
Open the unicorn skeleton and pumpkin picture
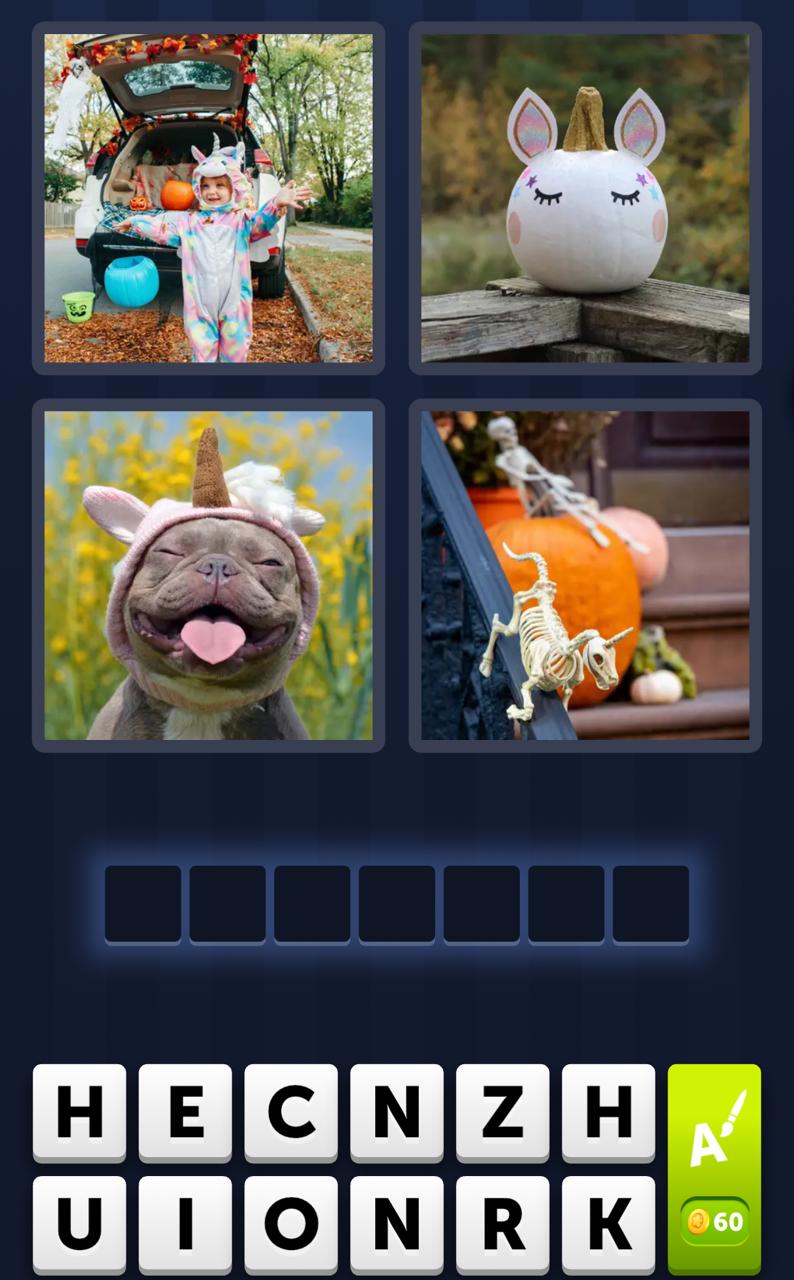coord(585,575)
